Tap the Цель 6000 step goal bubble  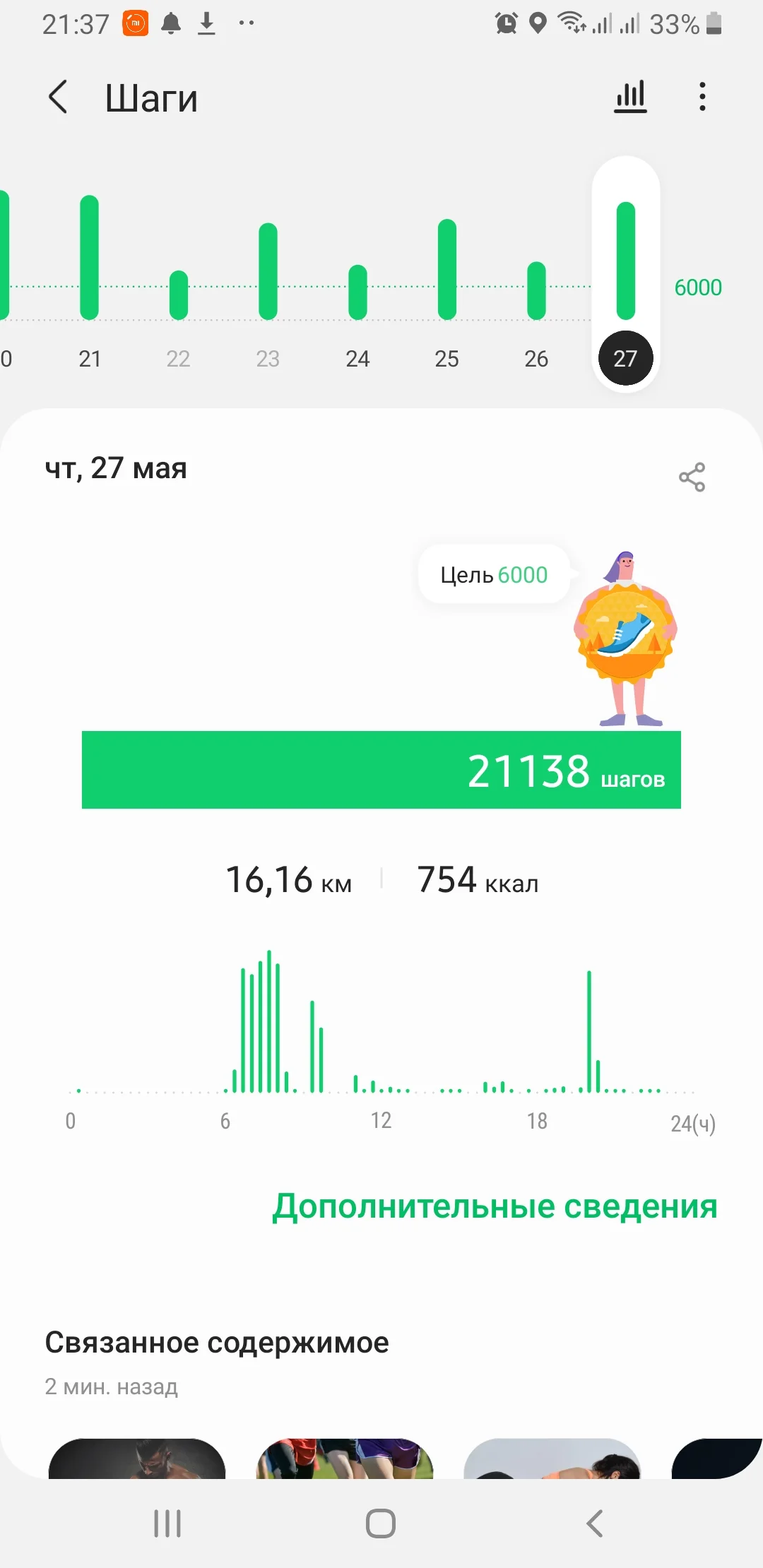coord(494,575)
